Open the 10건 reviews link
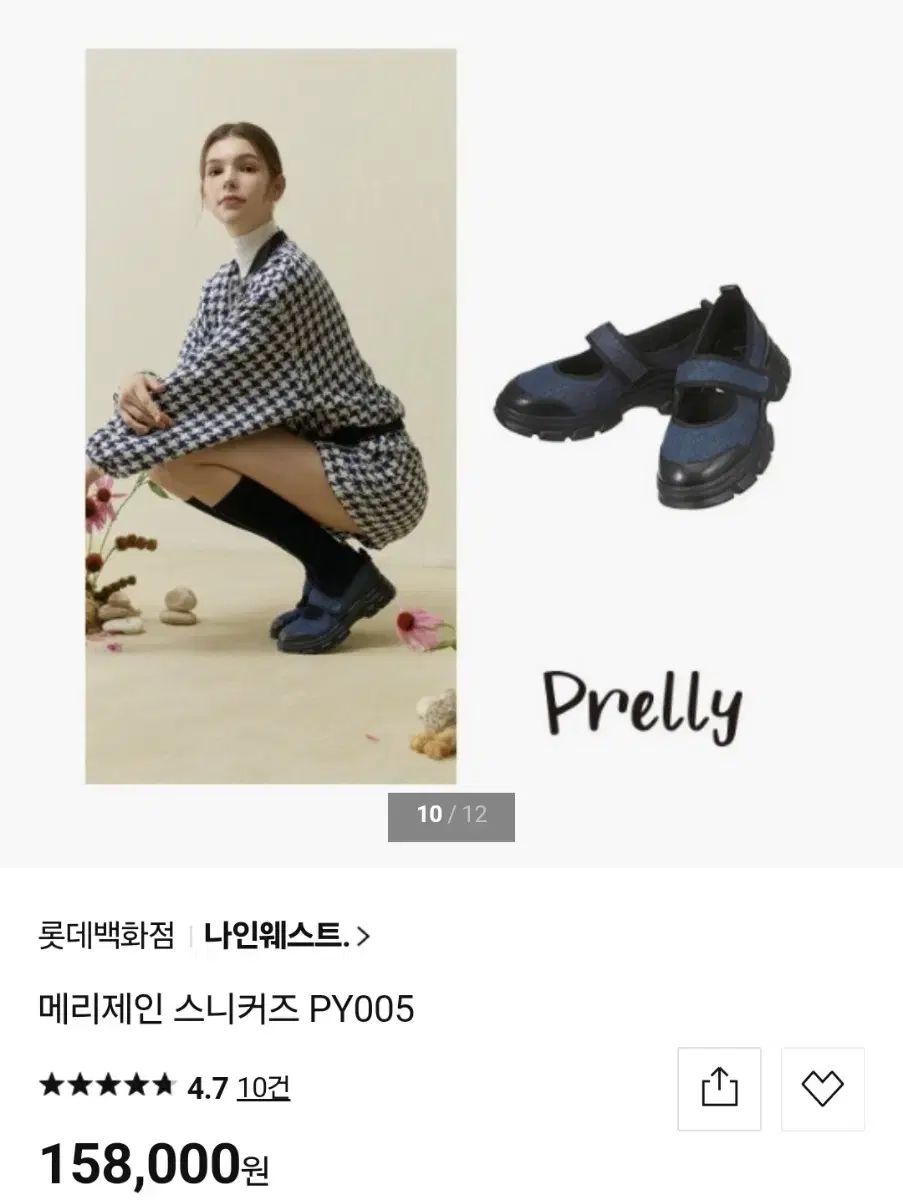The width and height of the screenshot is (903, 1200). (263, 1087)
